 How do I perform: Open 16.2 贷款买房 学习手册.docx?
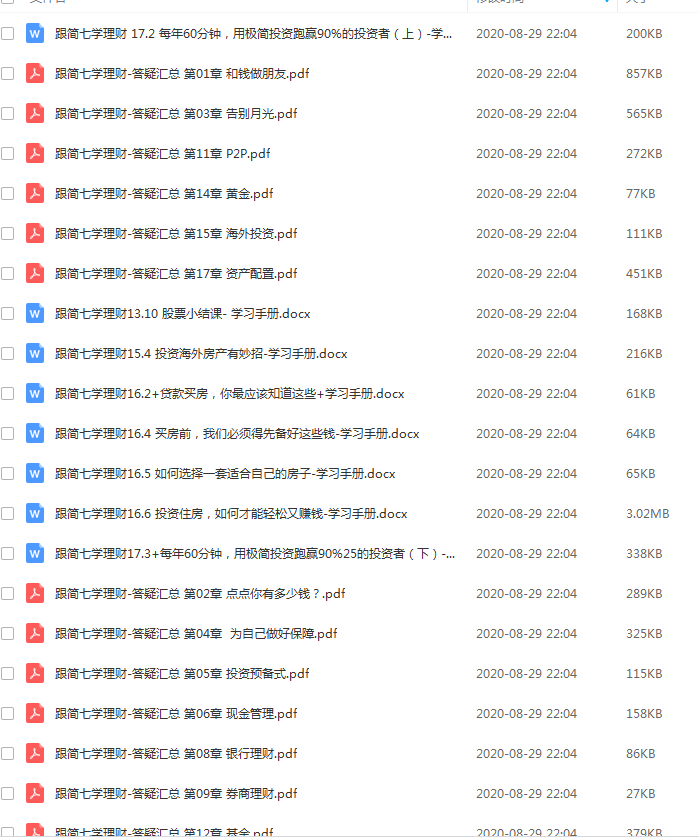click(x=229, y=393)
